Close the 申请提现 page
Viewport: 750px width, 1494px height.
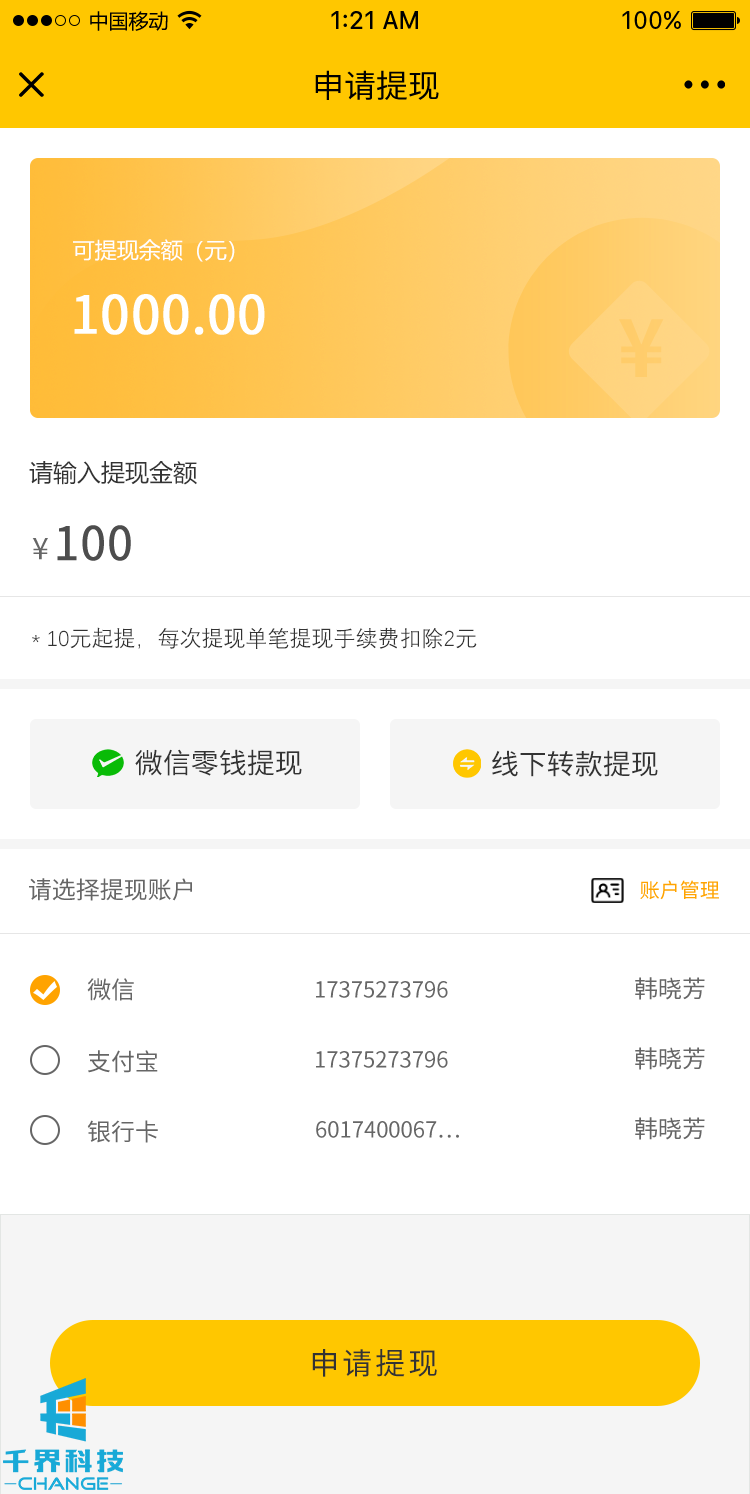(x=31, y=85)
